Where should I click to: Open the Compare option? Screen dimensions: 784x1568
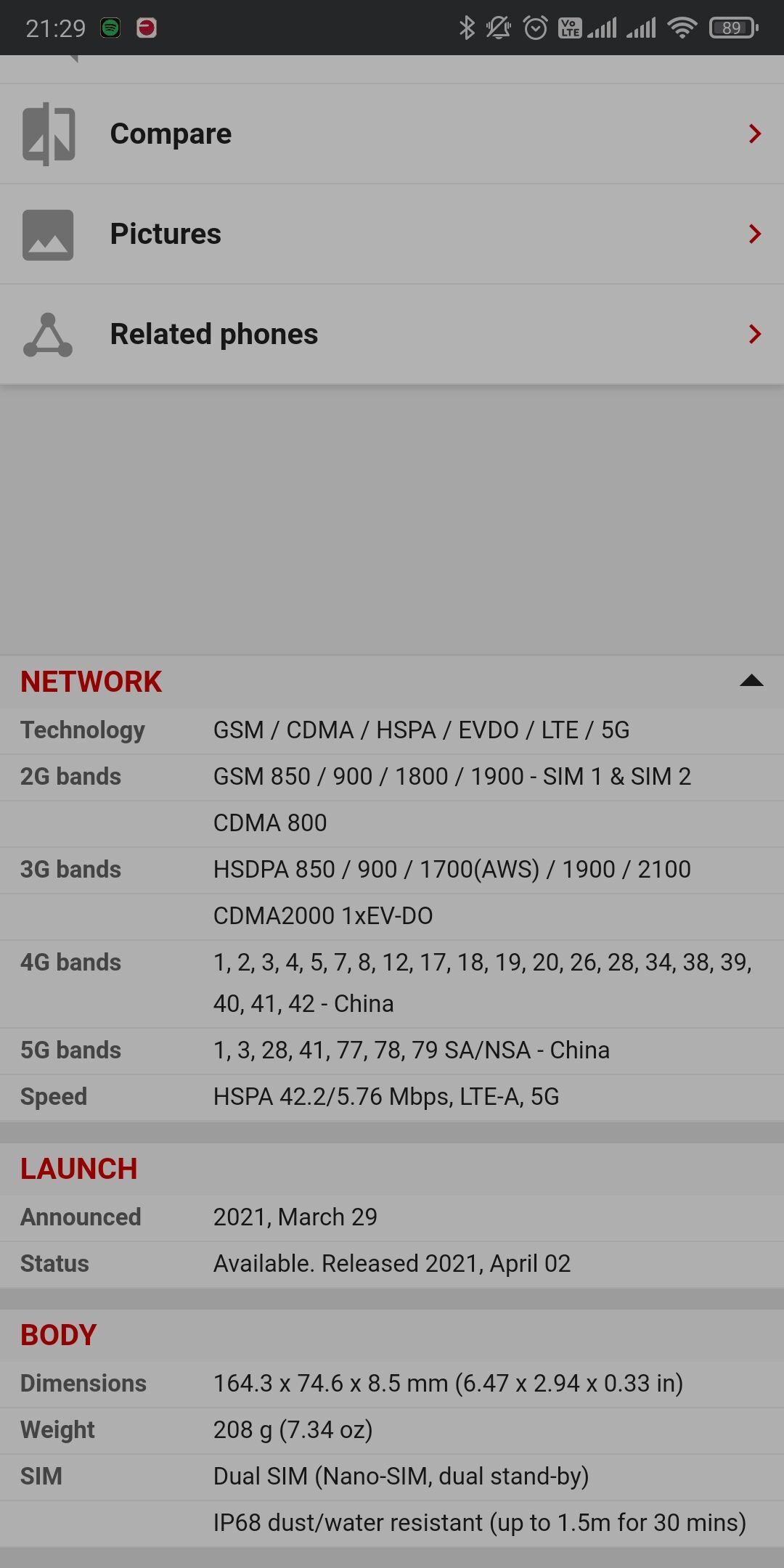tap(392, 134)
